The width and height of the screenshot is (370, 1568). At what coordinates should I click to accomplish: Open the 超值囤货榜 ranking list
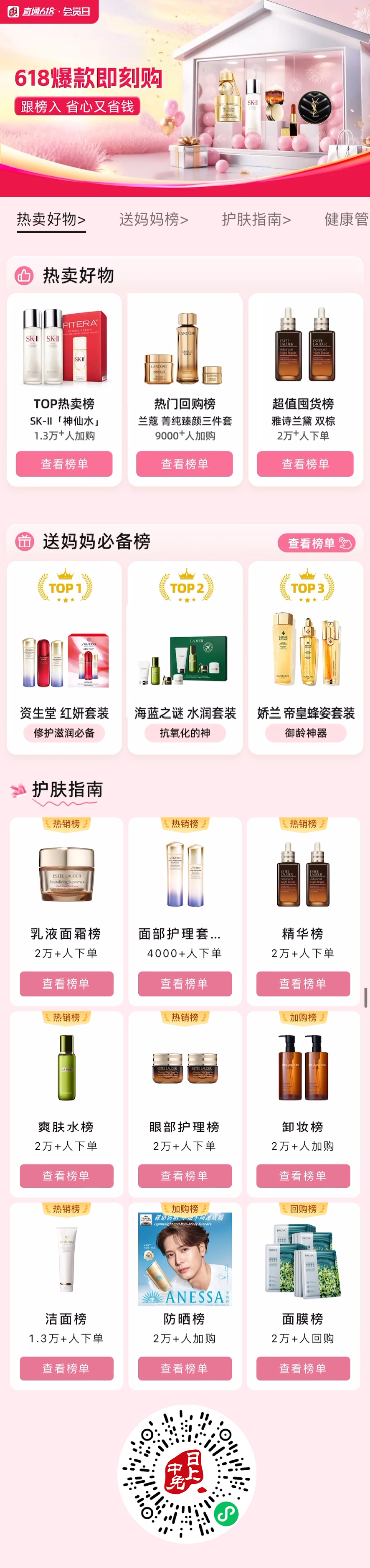pyautogui.click(x=305, y=464)
